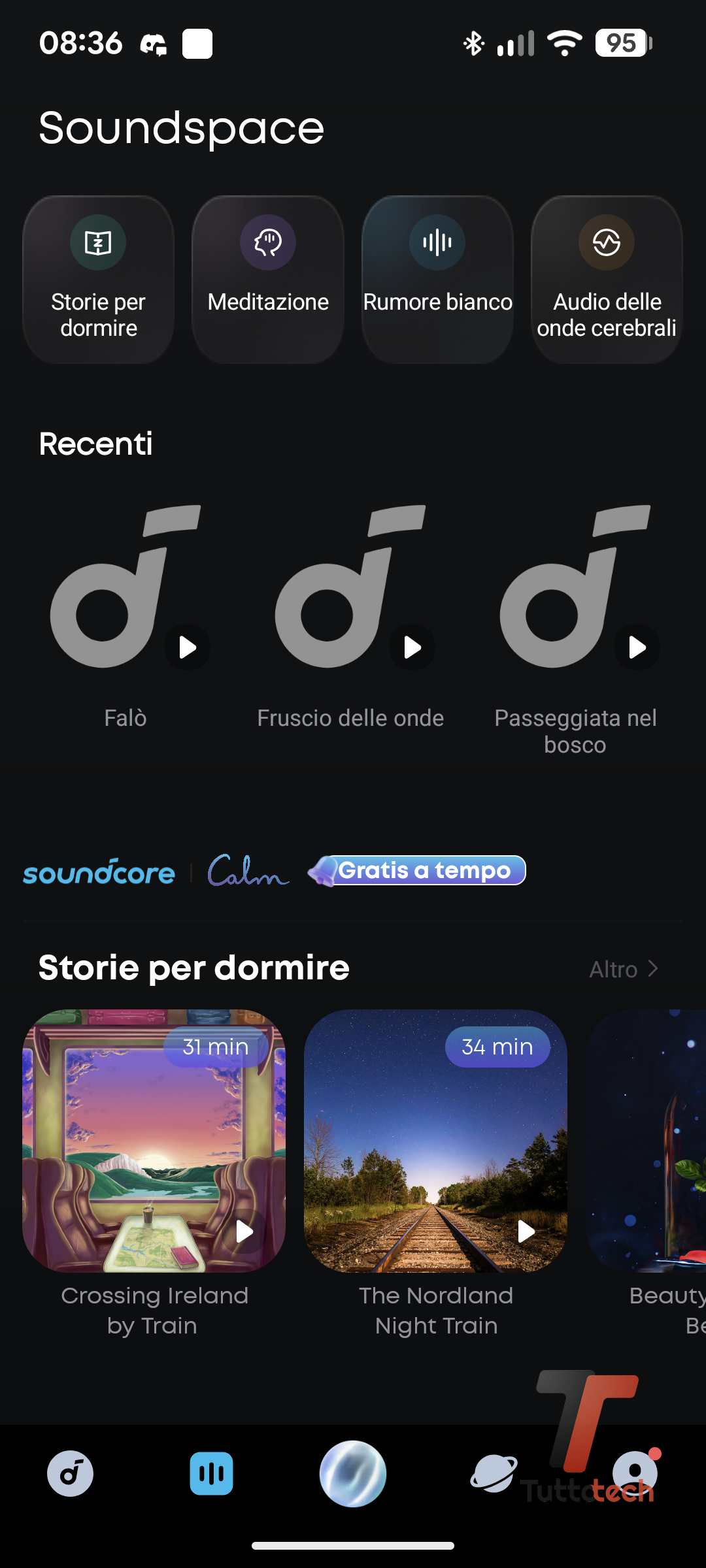The height and width of the screenshot is (1568, 706).
Task: Open the Beauty story card
Action: click(x=647, y=1141)
